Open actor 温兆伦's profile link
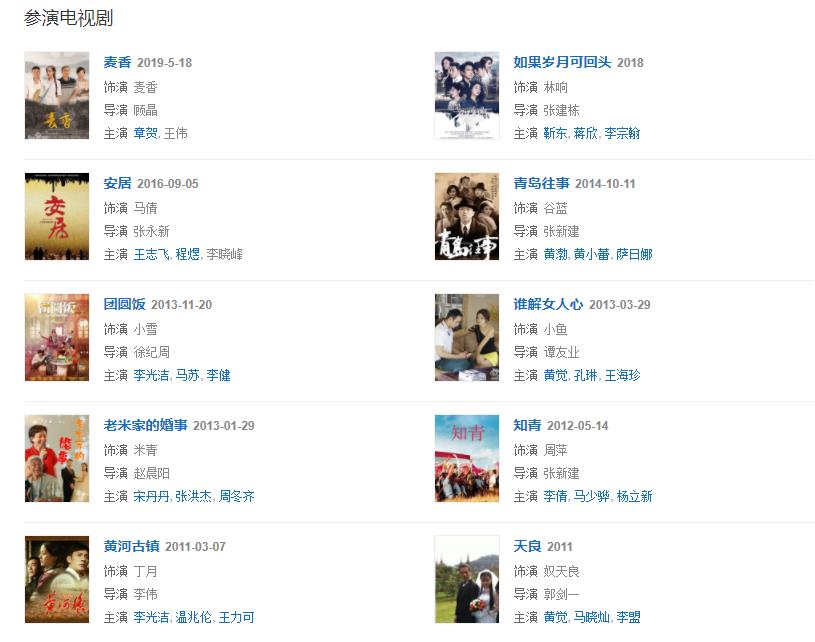The image size is (815, 642). click(193, 617)
